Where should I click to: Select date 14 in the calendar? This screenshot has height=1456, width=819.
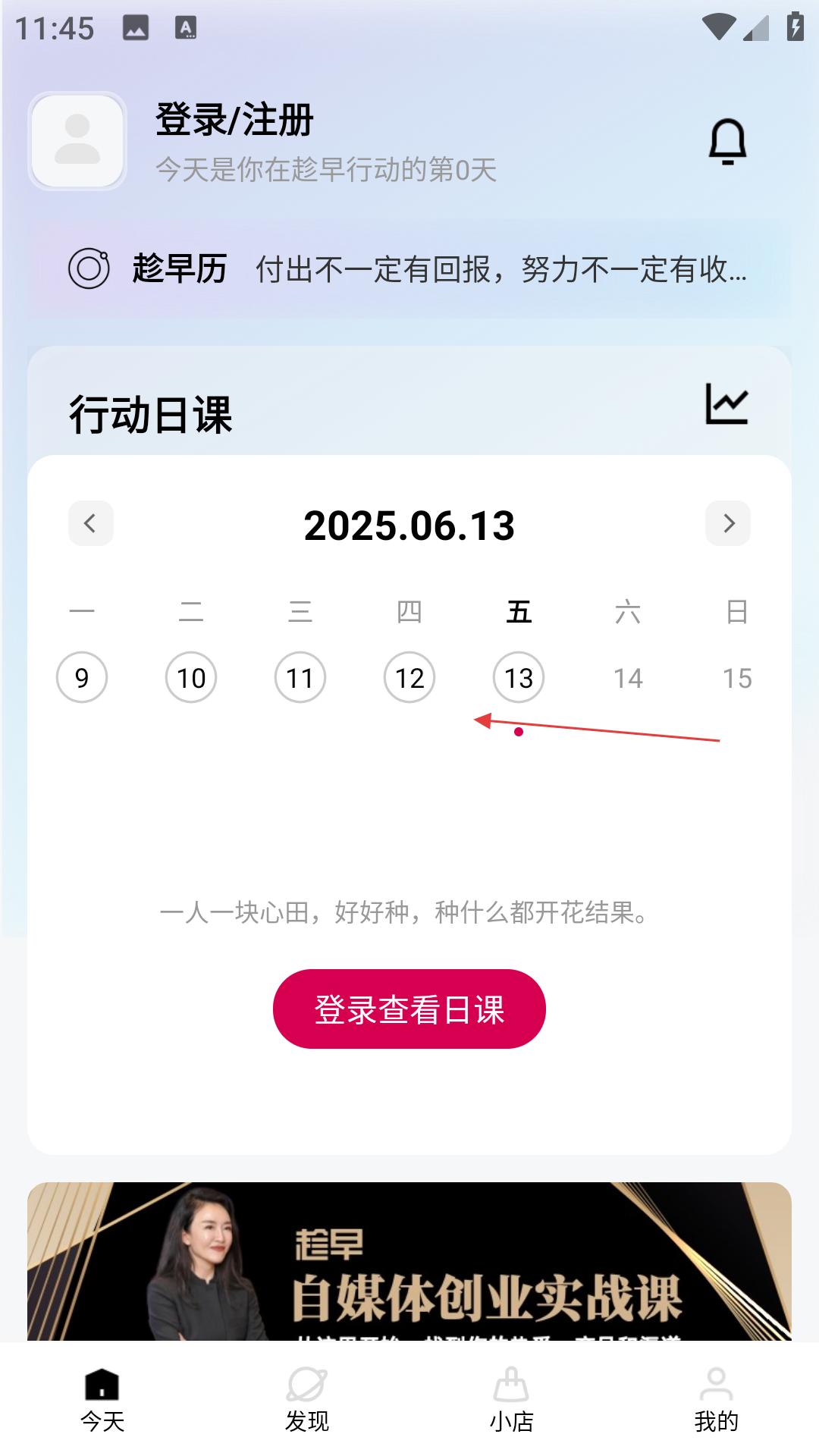(x=628, y=677)
